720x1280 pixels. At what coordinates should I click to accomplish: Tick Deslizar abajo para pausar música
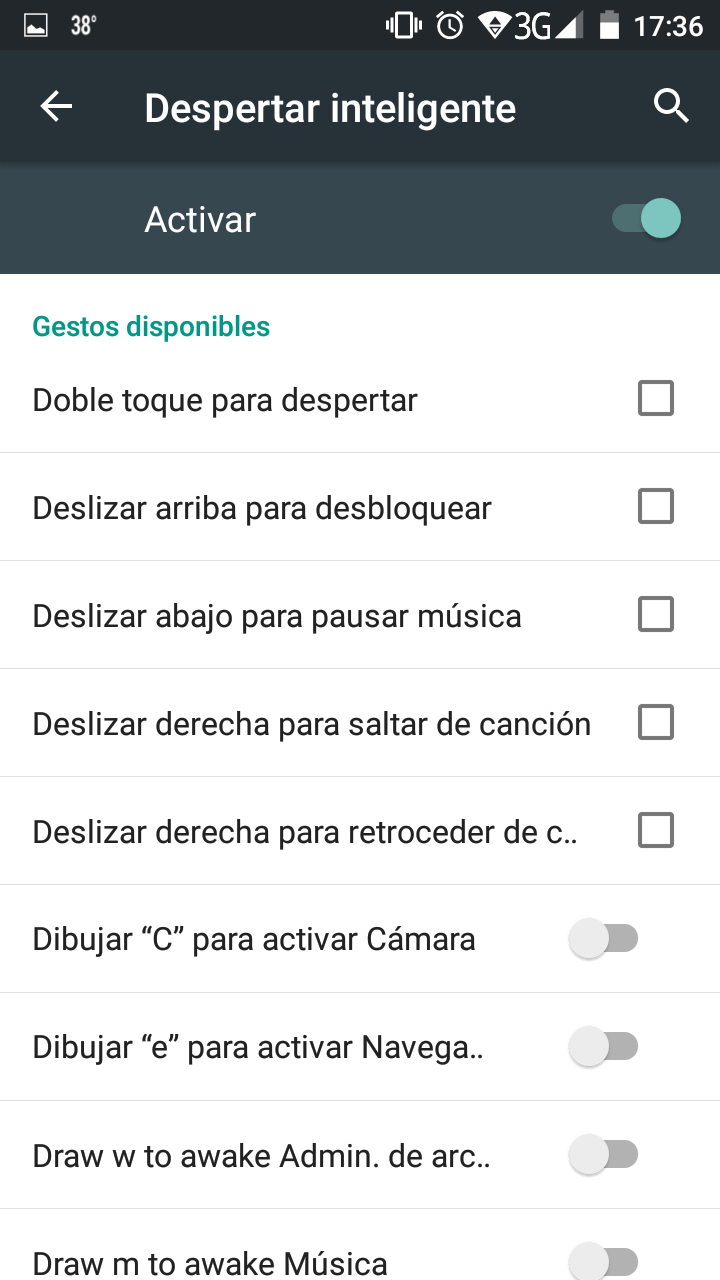click(x=656, y=615)
